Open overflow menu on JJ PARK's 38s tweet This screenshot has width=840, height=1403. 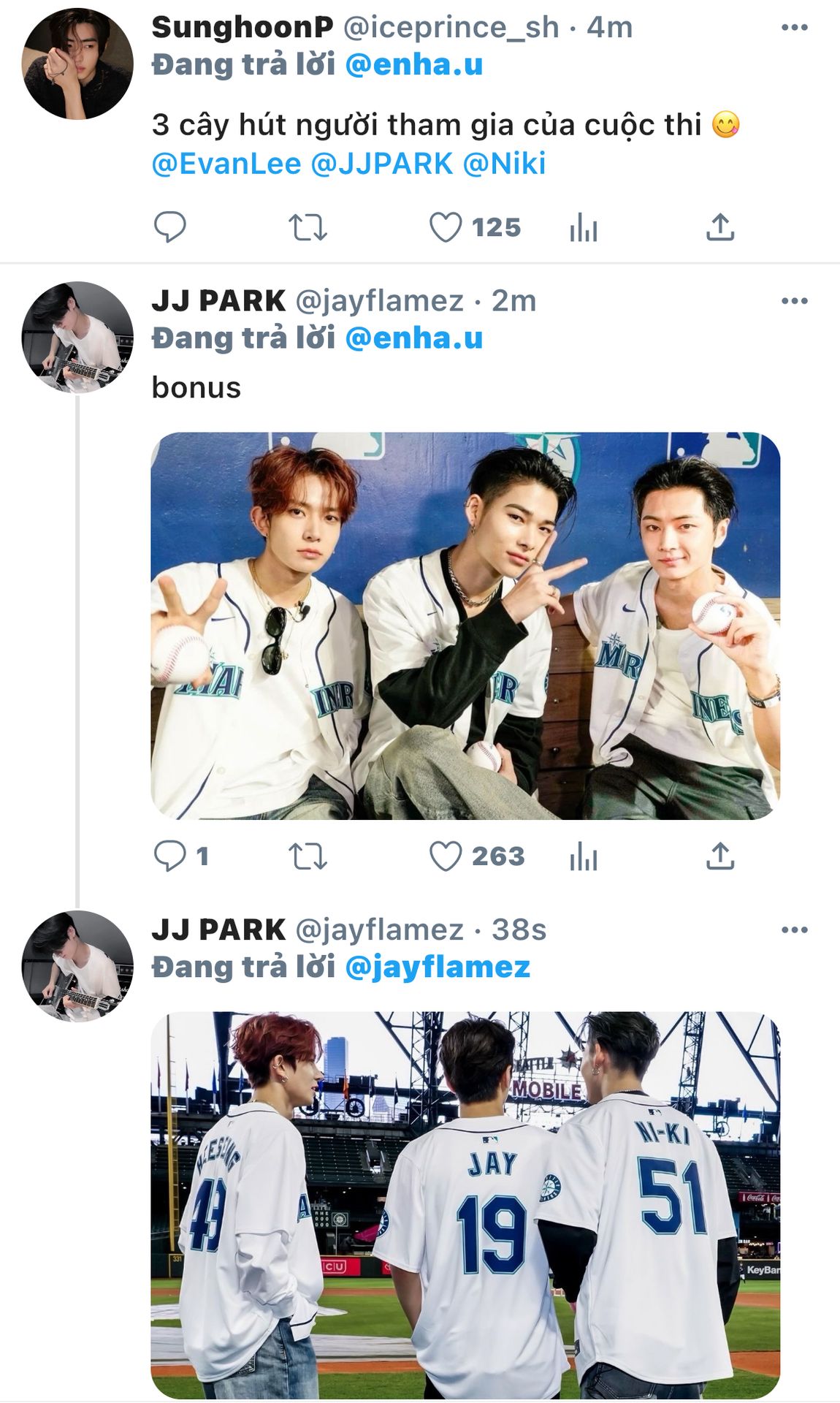coord(794,930)
